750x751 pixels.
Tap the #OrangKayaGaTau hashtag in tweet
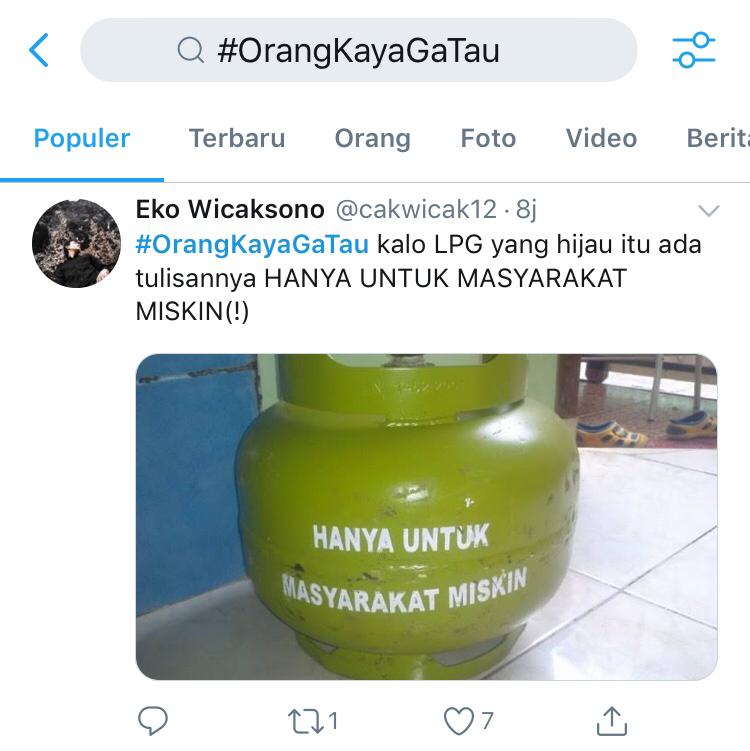tap(251, 244)
